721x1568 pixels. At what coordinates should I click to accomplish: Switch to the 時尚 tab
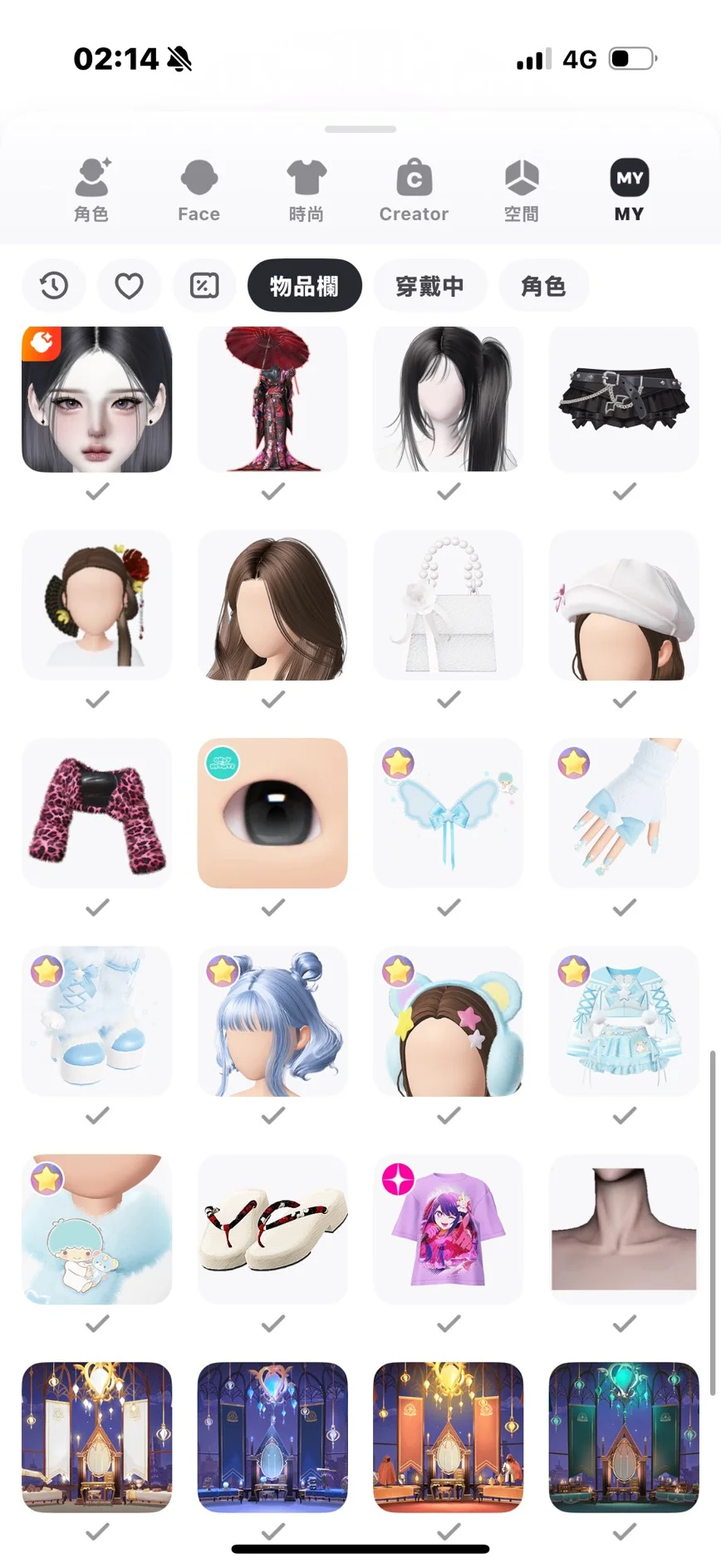tap(306, 190)
